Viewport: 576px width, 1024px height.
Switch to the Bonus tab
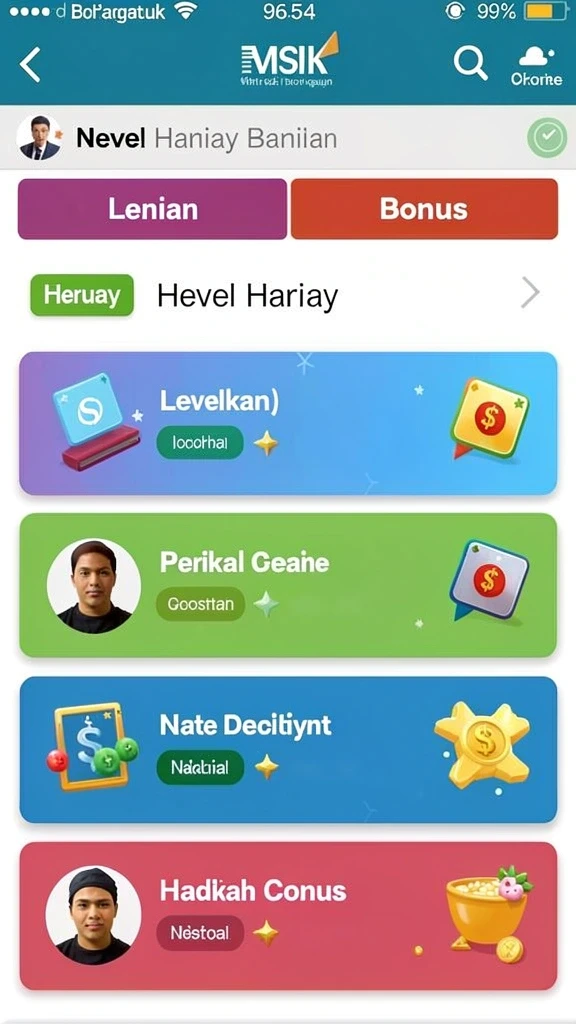click(x=424, y=209)
